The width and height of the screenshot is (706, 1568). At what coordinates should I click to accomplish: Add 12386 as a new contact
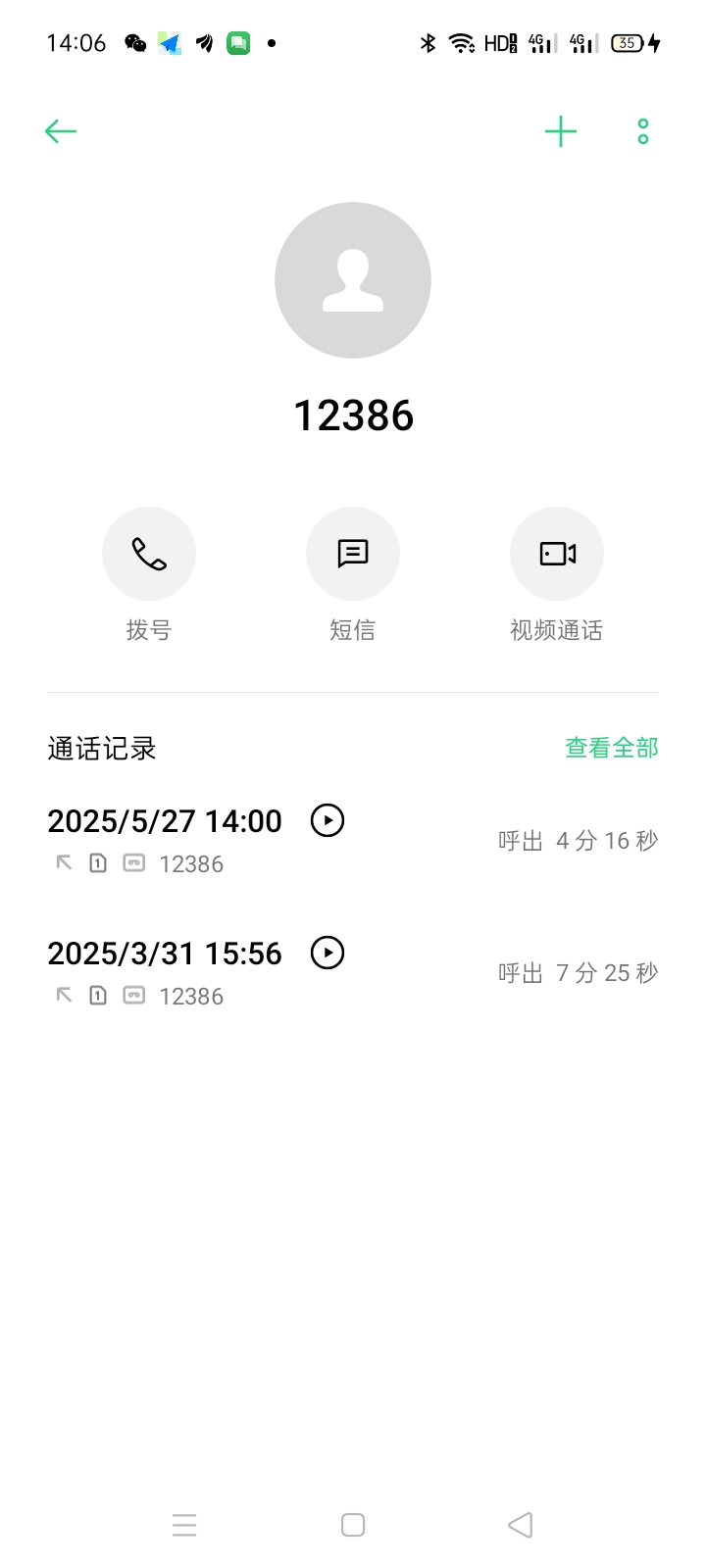click(561, 131)
